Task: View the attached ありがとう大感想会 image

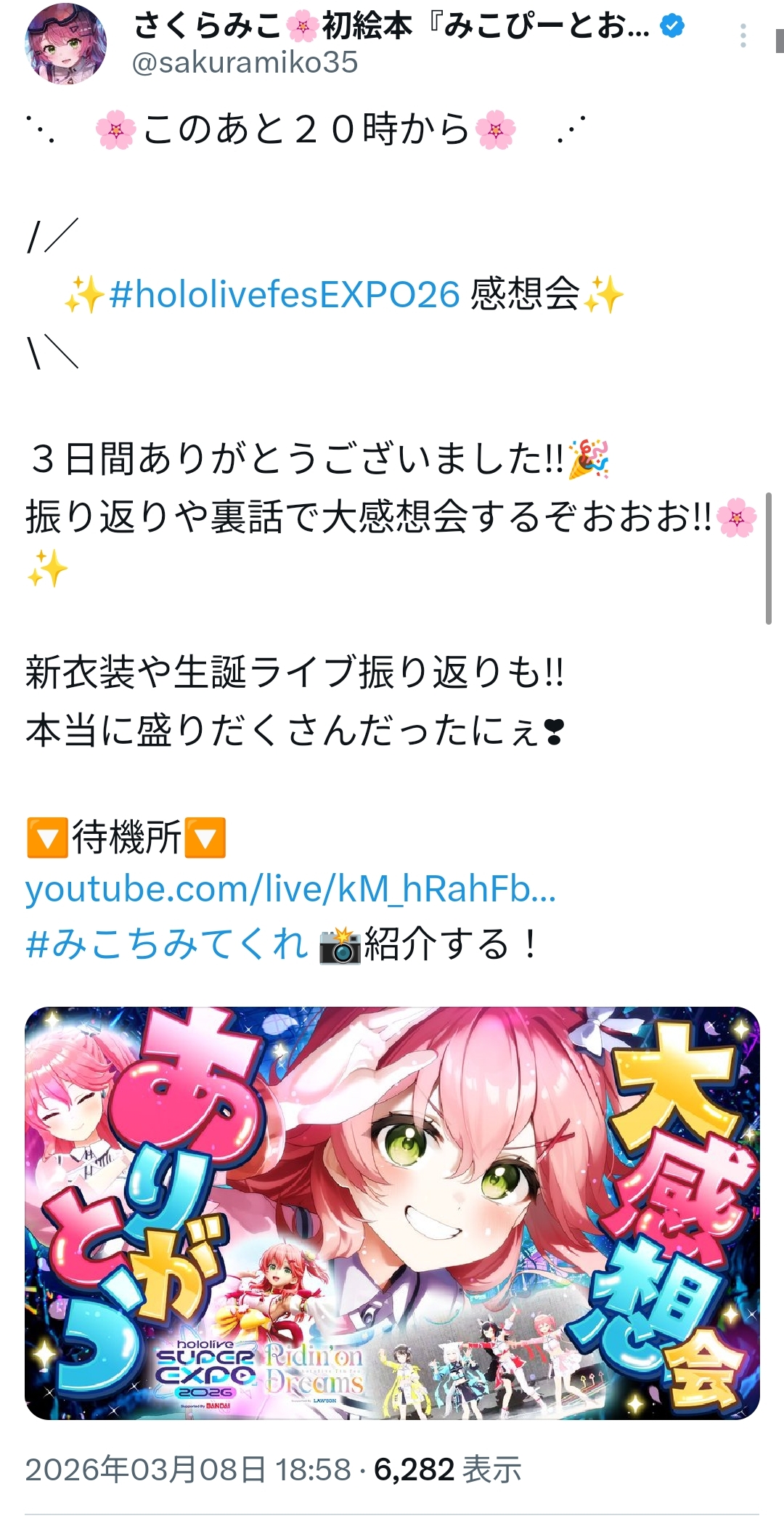Action: pos(392,1213)
